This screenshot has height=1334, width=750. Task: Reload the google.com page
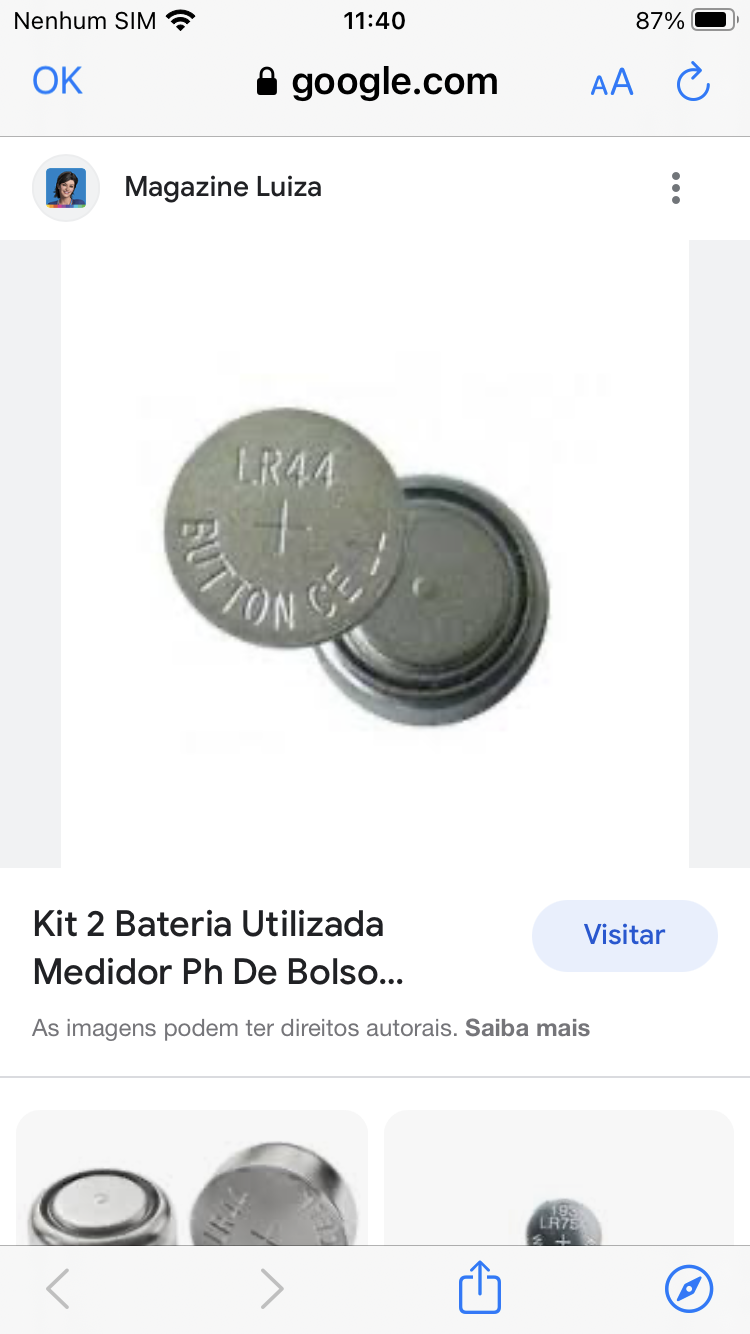click(x=693, y=82)
